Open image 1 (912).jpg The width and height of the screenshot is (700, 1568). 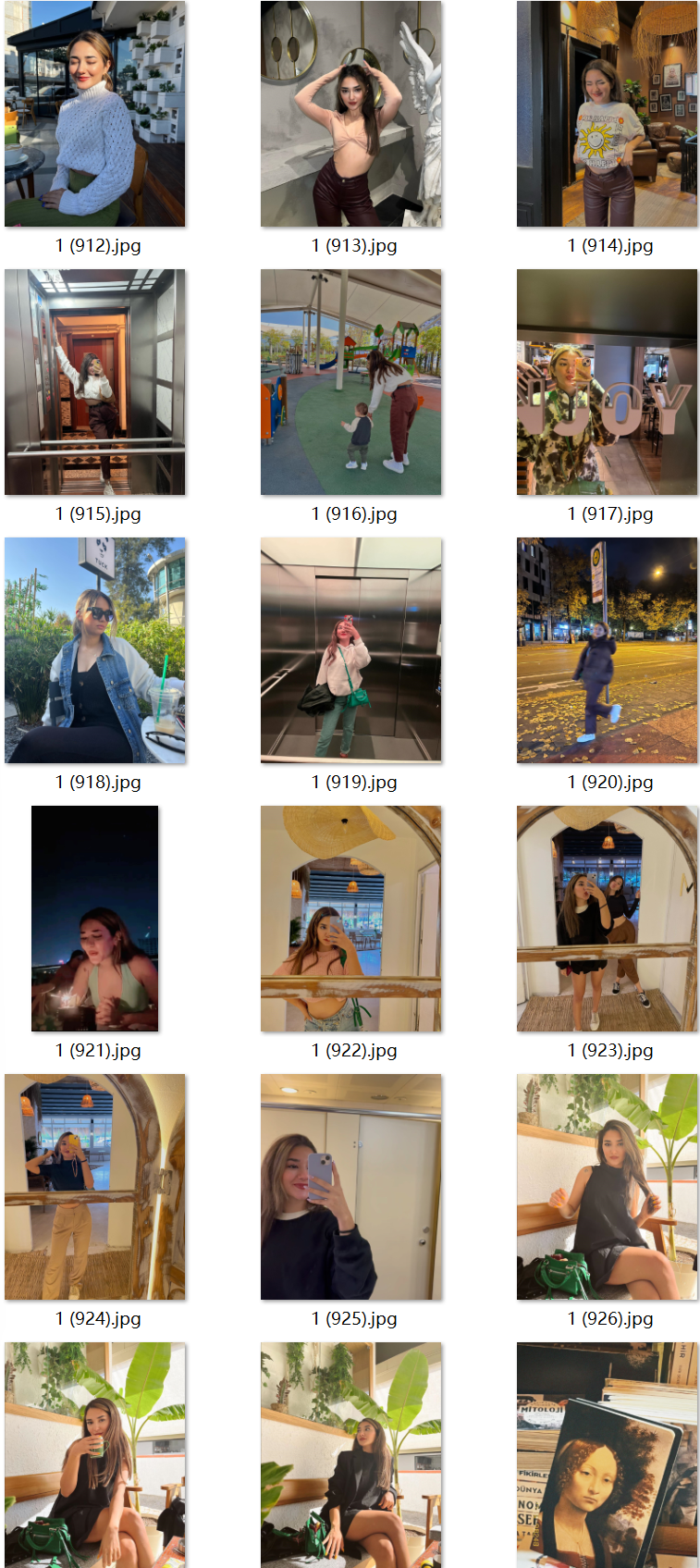(x=94, y=114)
